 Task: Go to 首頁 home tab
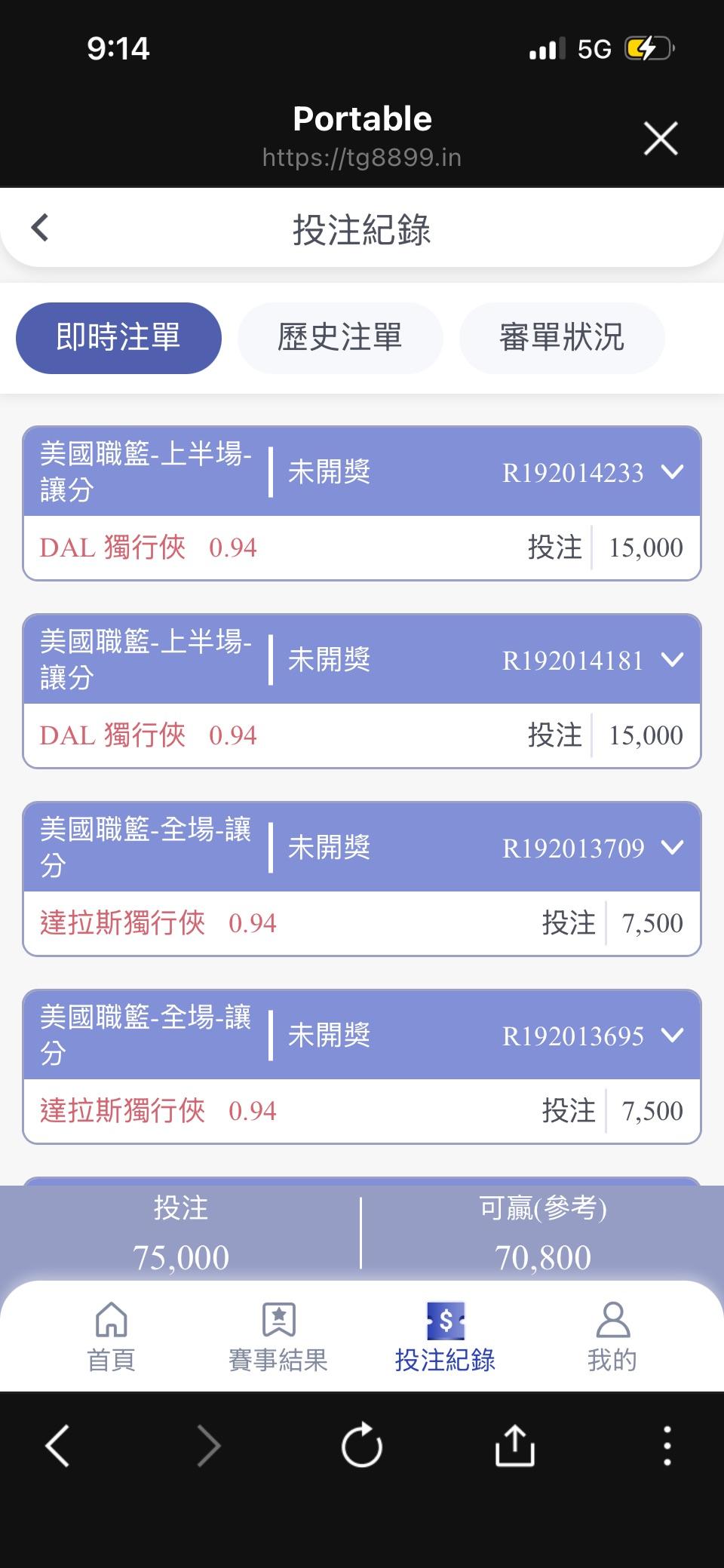[x=111, y=1337]
